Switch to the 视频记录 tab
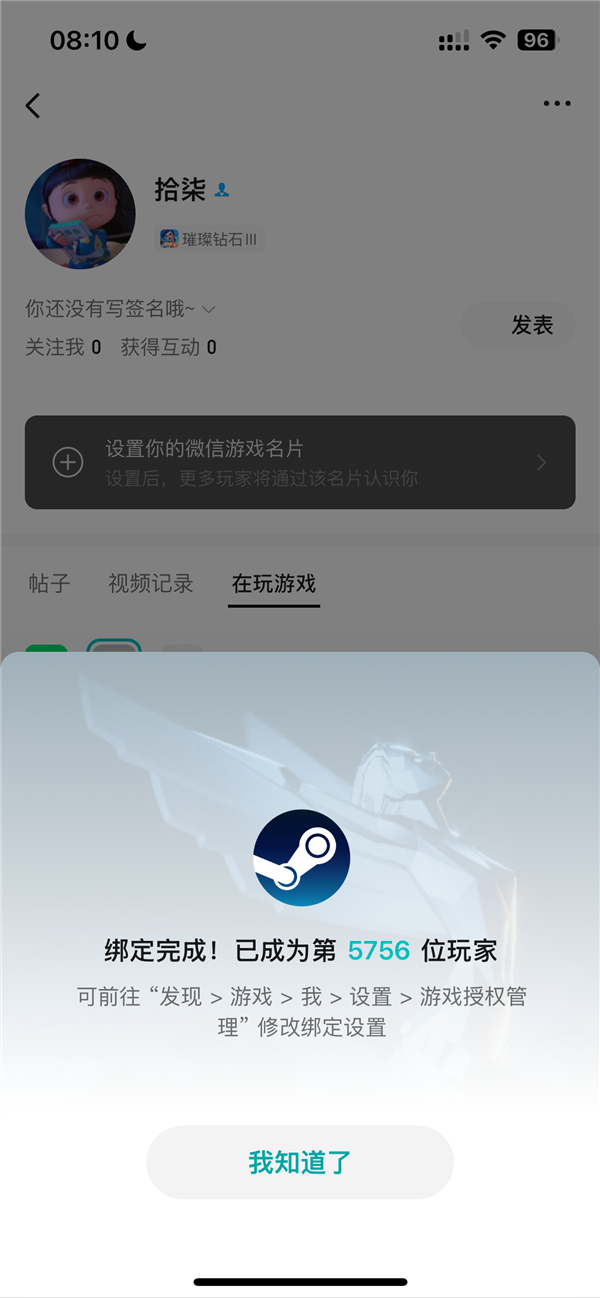This screenshot has height=1298, width=600. [150, 584]
